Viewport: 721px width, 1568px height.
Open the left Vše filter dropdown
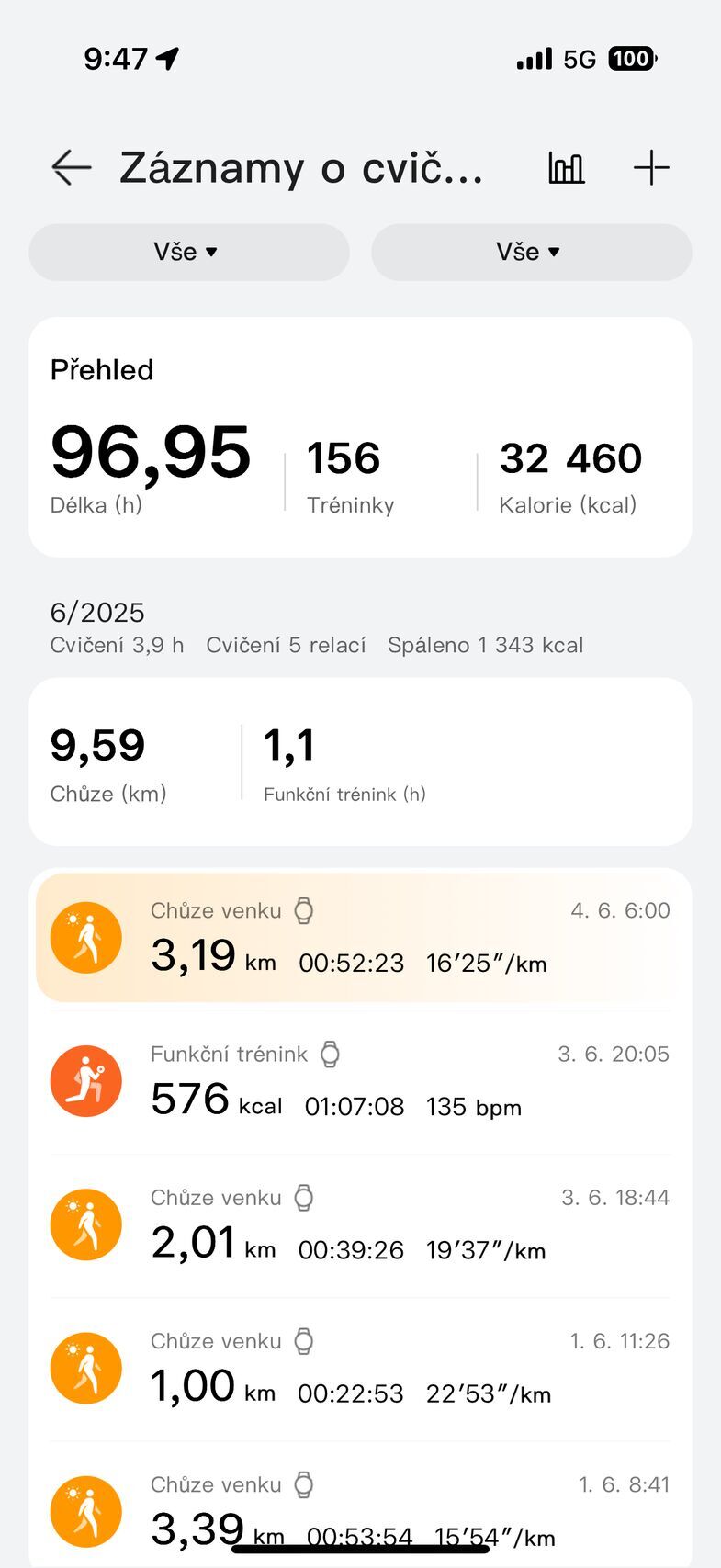188,252
